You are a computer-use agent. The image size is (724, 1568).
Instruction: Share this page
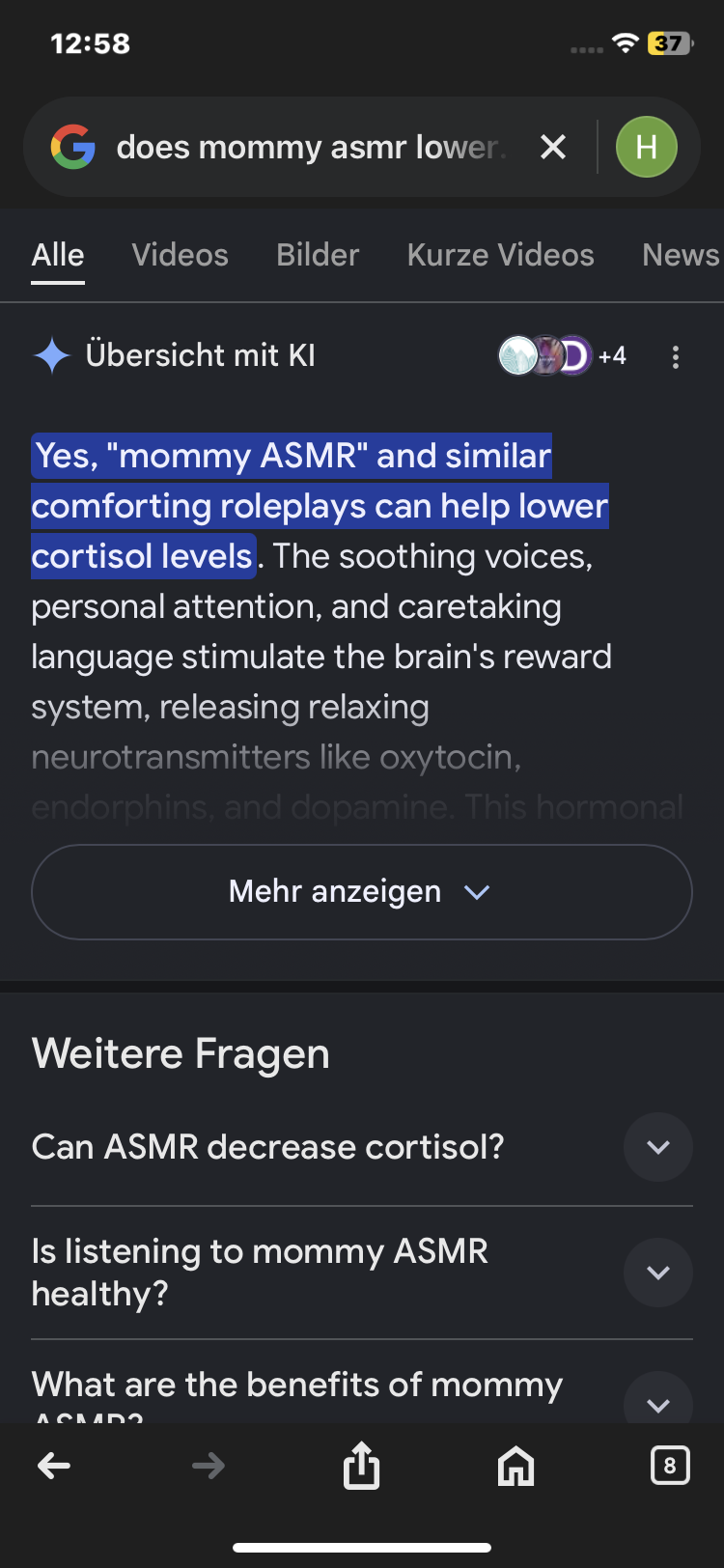point(362,1465)
